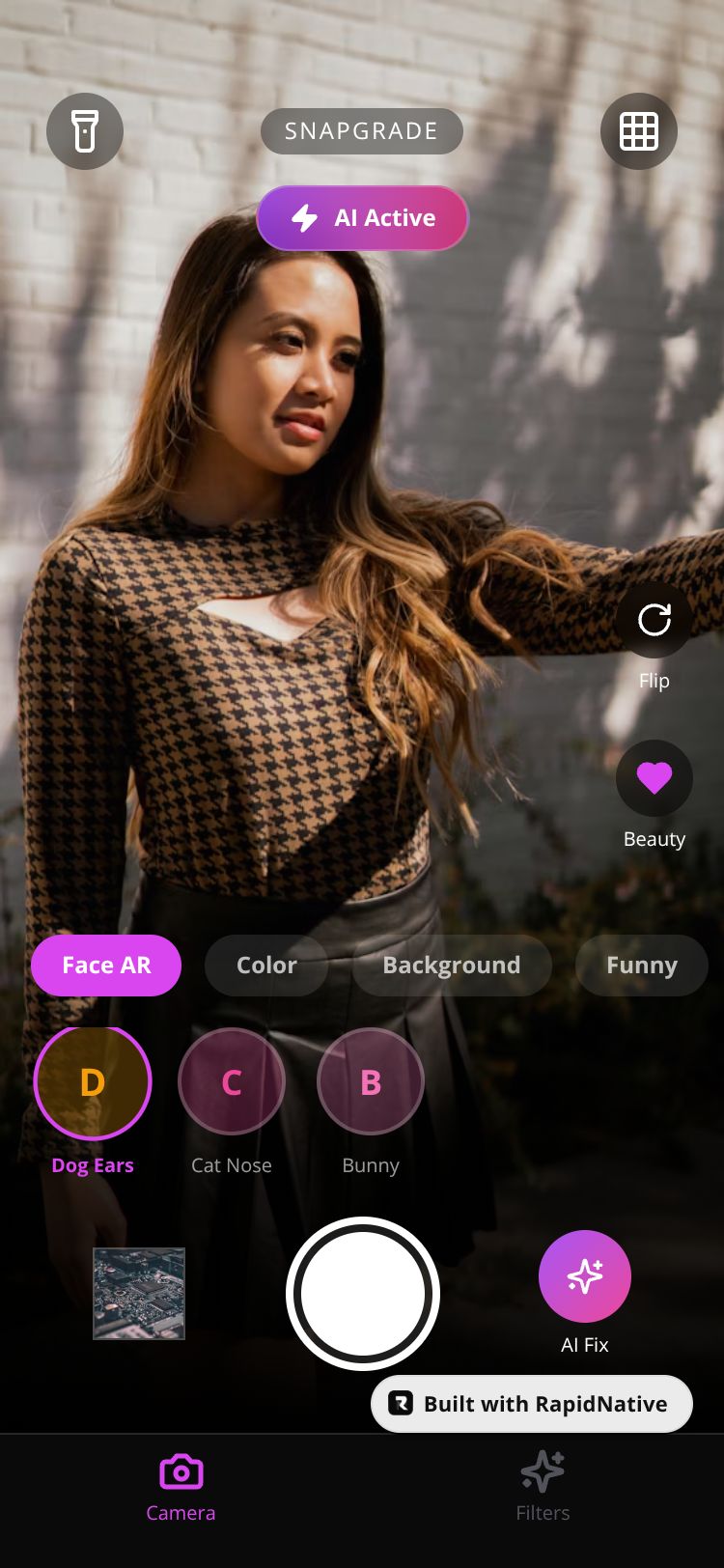Open the Built with RapidNative badge
Screen dimensions: 724x1568
point(532,1404)
